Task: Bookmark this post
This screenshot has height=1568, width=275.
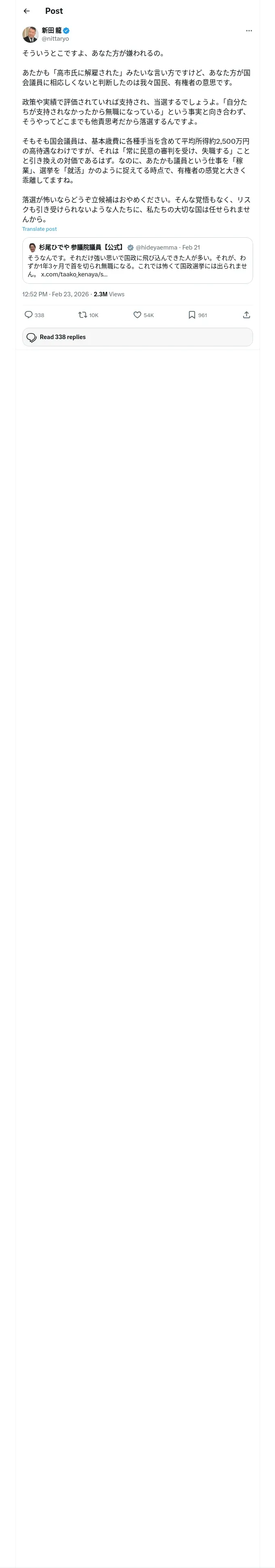Action: 198,315
